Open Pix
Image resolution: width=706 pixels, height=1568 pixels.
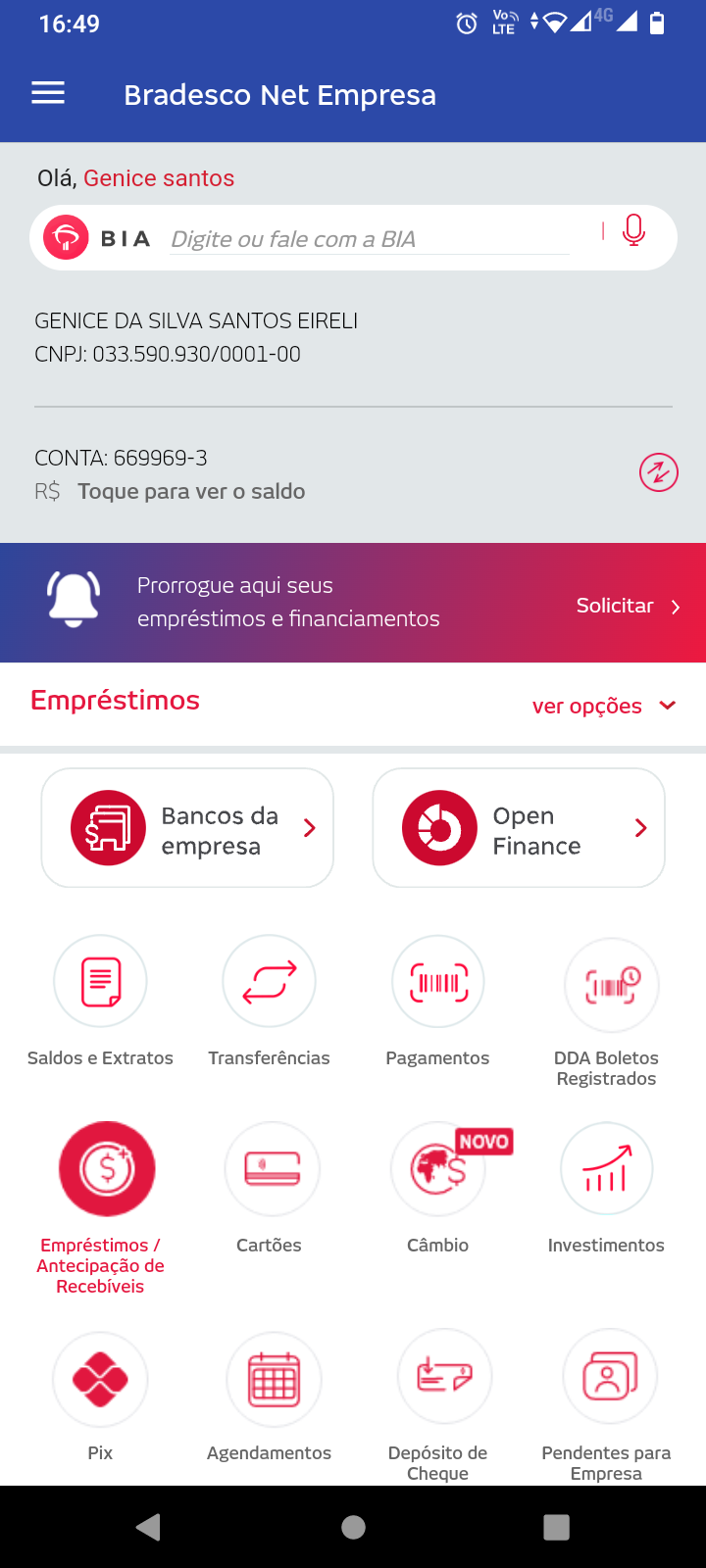click(100, 1379)
